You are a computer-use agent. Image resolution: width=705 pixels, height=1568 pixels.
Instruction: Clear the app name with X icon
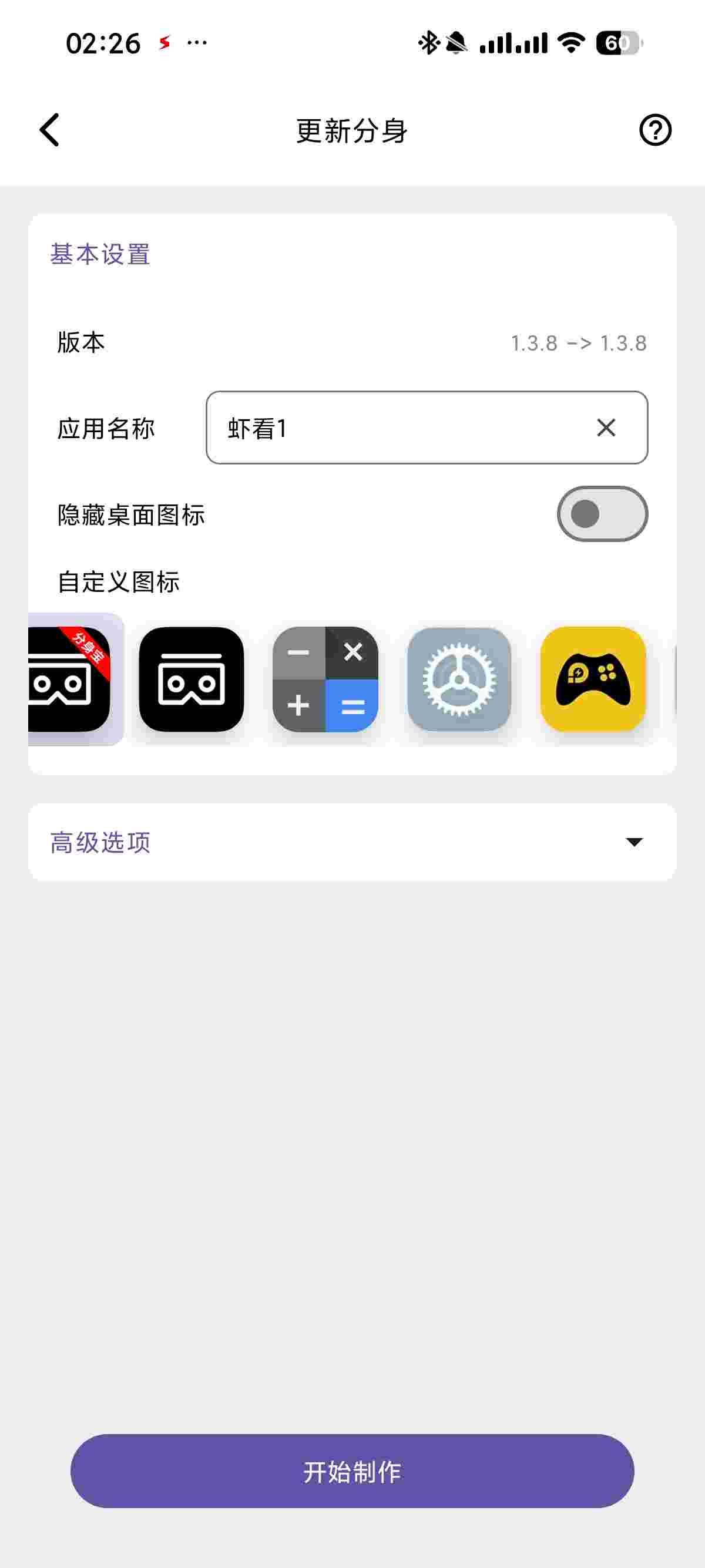click(x=606, y=428)
